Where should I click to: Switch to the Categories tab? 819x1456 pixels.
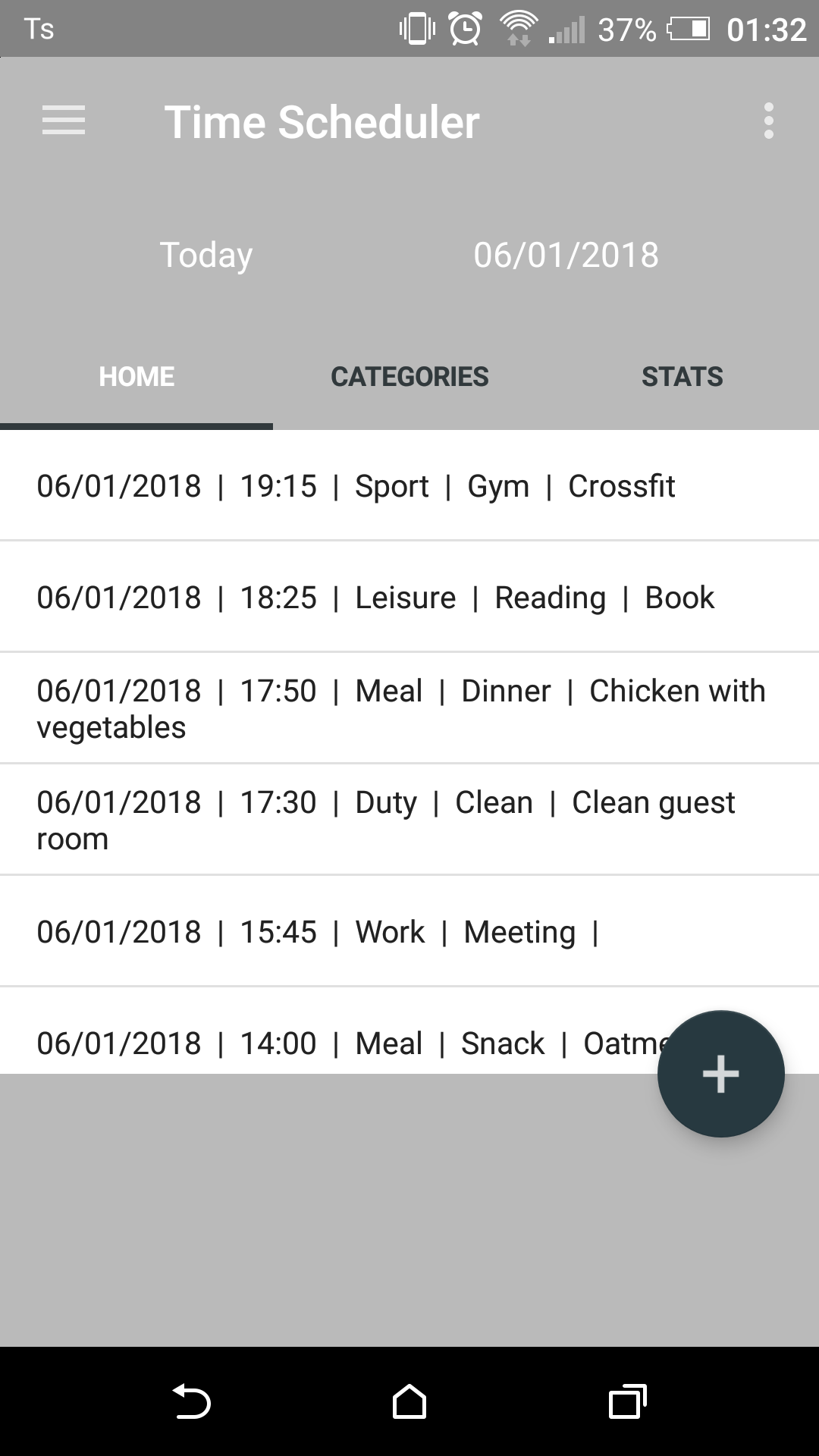[x=409, y=377]
